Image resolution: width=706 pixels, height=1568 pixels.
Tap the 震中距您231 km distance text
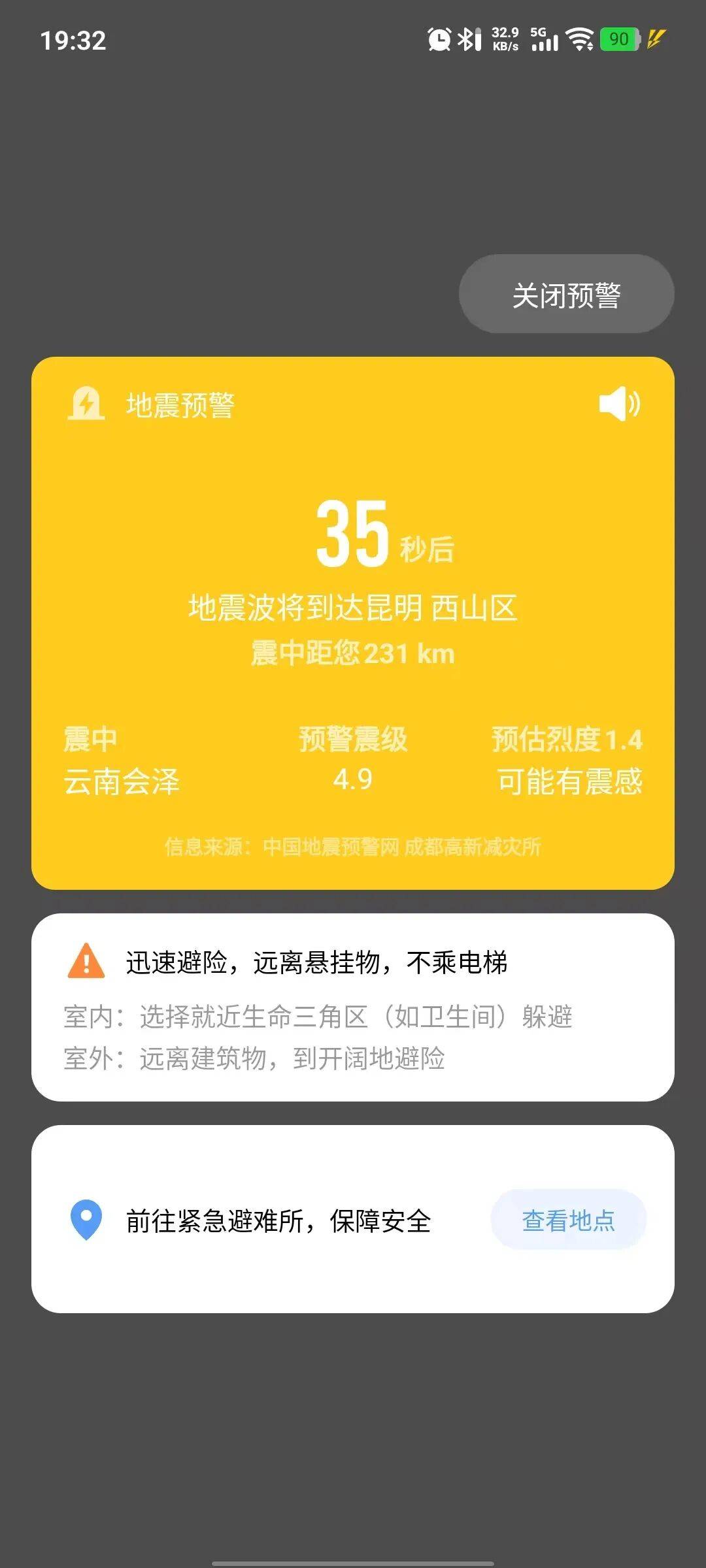[x=353, y=651]
